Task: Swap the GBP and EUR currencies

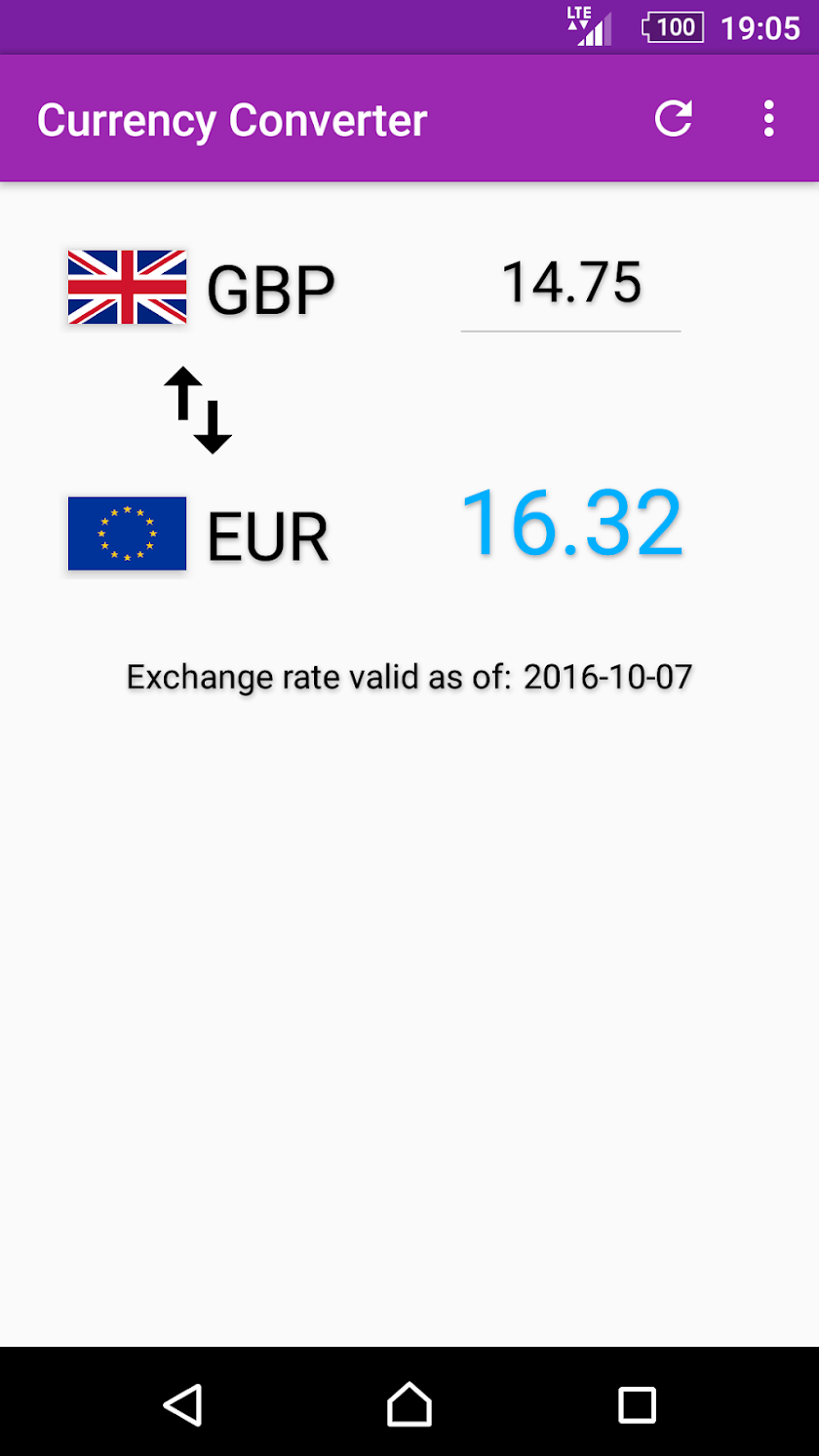Action: click(198, 410)
